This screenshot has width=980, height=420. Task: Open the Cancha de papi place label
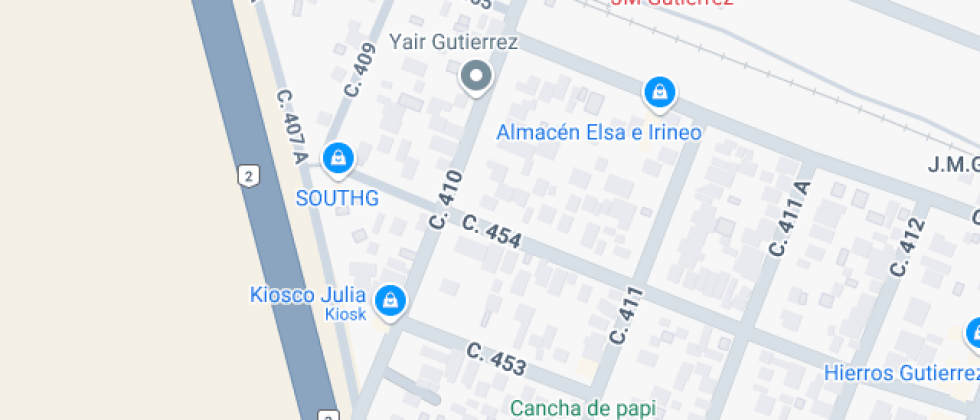[x=583, y=407]
